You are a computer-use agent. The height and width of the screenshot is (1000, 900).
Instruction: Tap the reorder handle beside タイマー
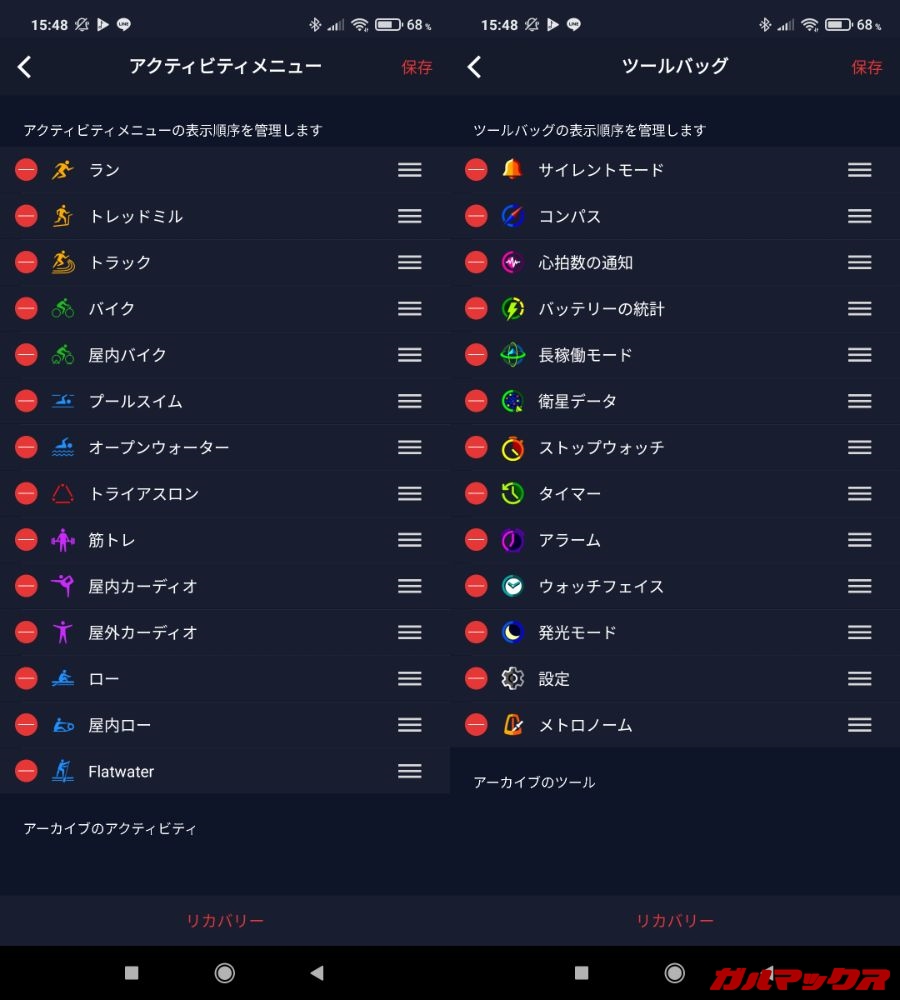pos(859,493)
